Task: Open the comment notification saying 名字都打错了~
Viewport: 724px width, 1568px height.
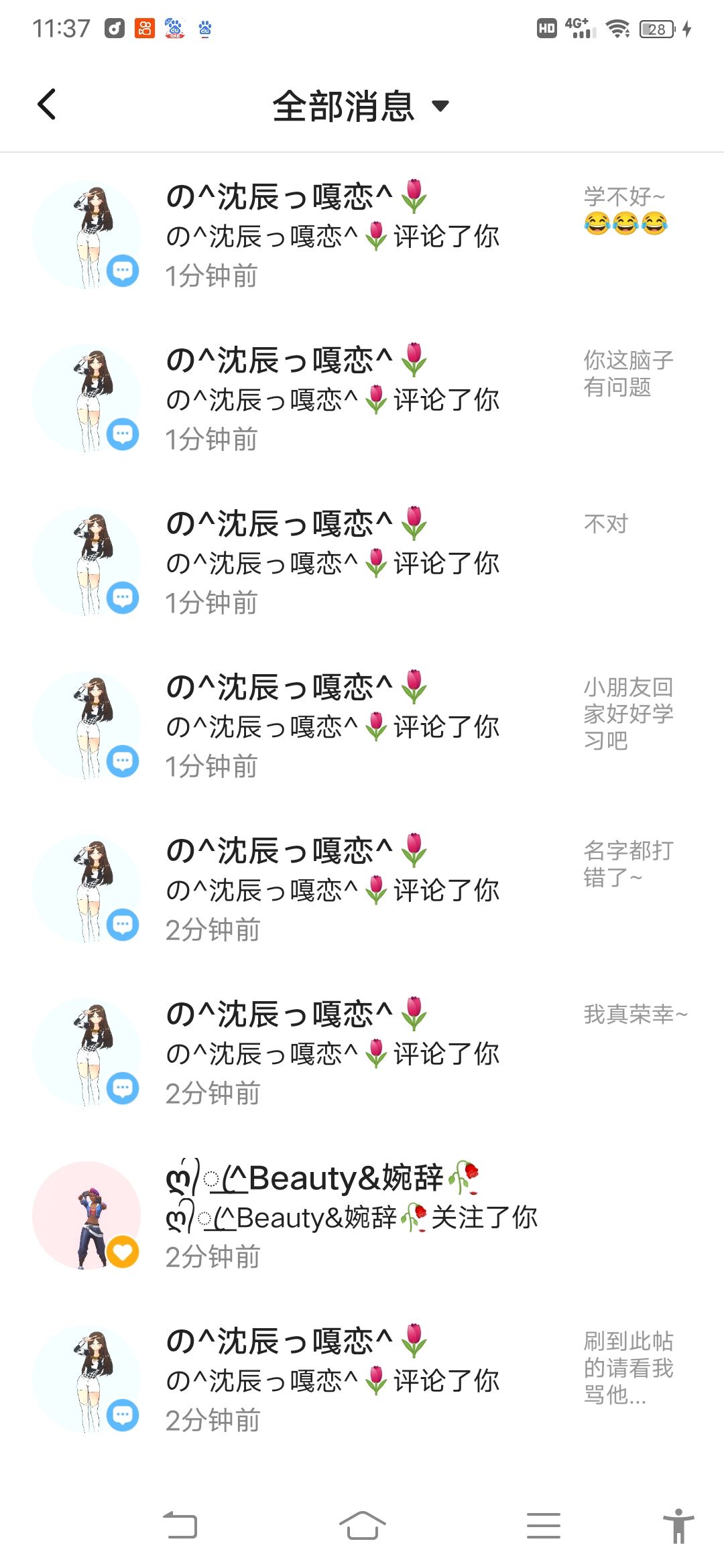Action: [x=362, y=889]
